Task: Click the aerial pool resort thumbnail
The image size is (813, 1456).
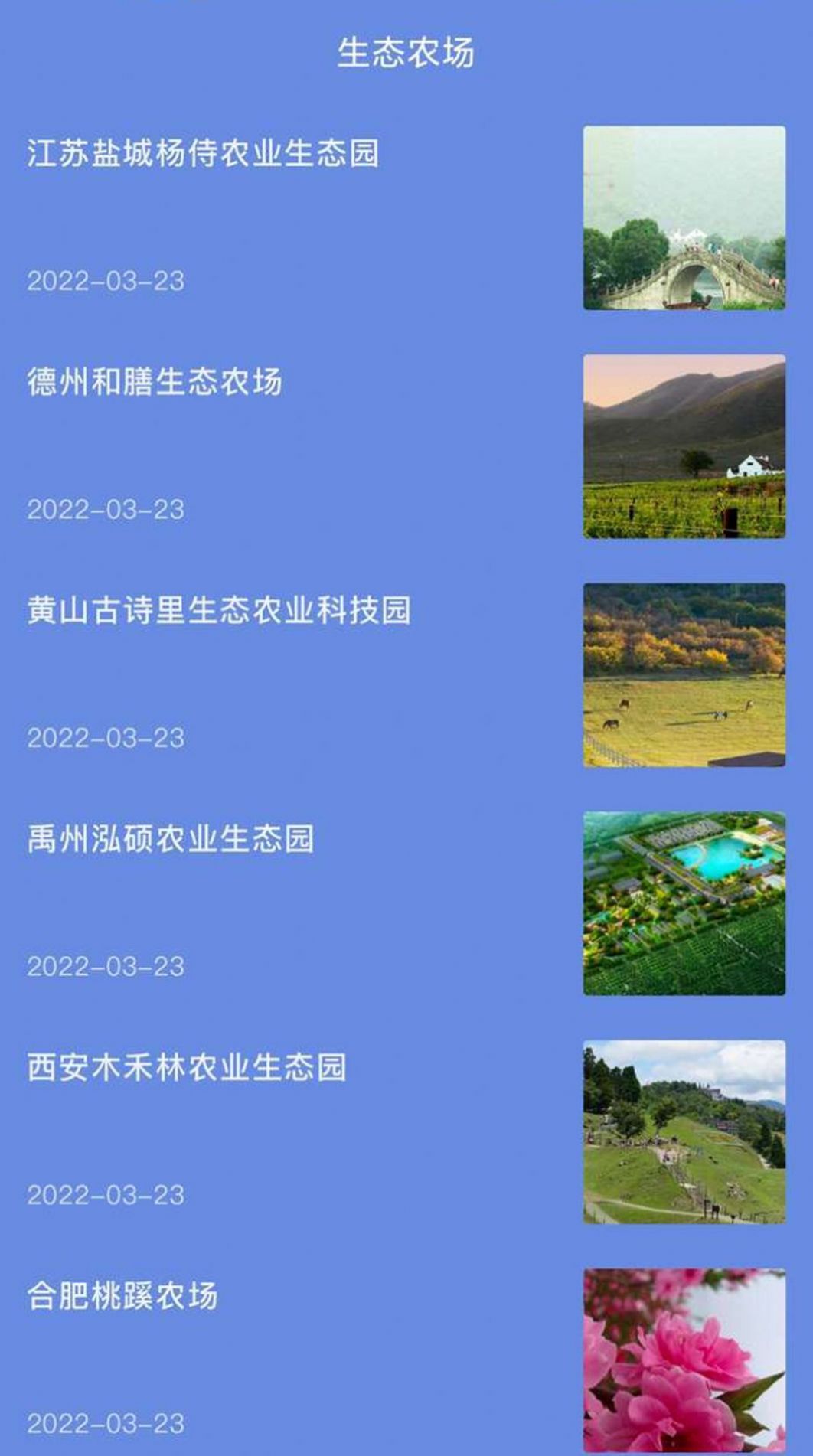Action: (687, 905)
